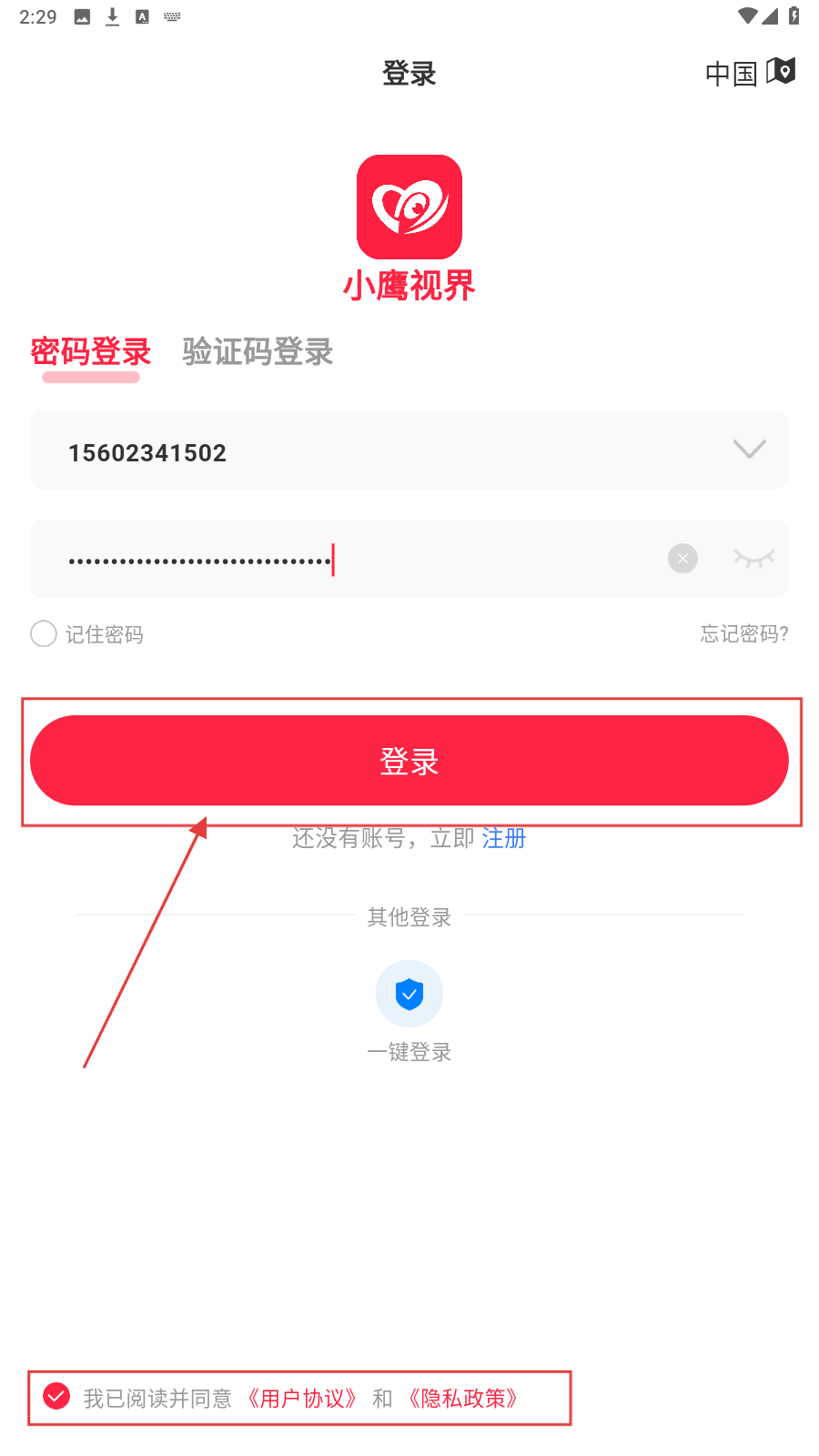Image resolution: width=819 pixels, height=1456 pixels.
Task: Select the 密码登录 tab
Action: (x=91, y=352)
